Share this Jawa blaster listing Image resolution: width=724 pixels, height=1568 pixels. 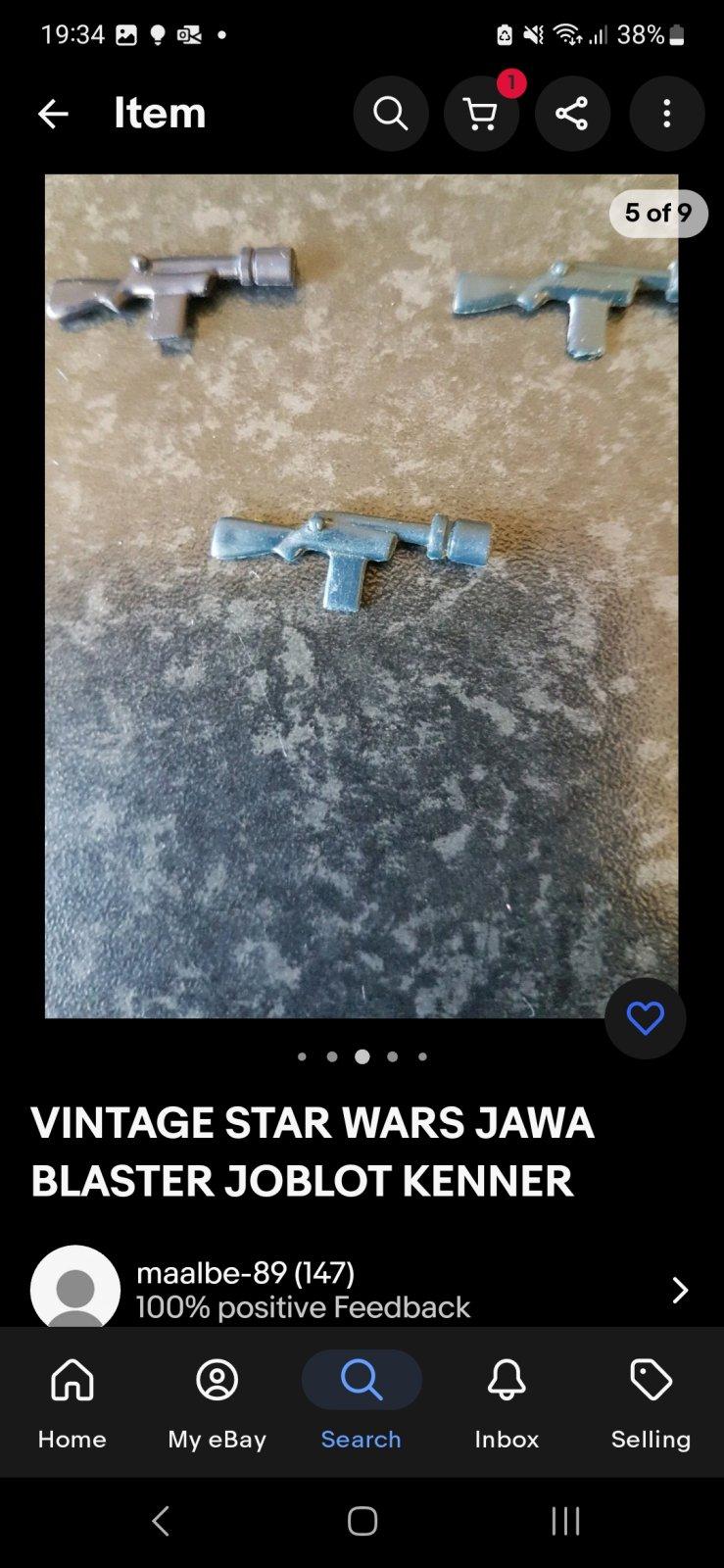(572, 115)
